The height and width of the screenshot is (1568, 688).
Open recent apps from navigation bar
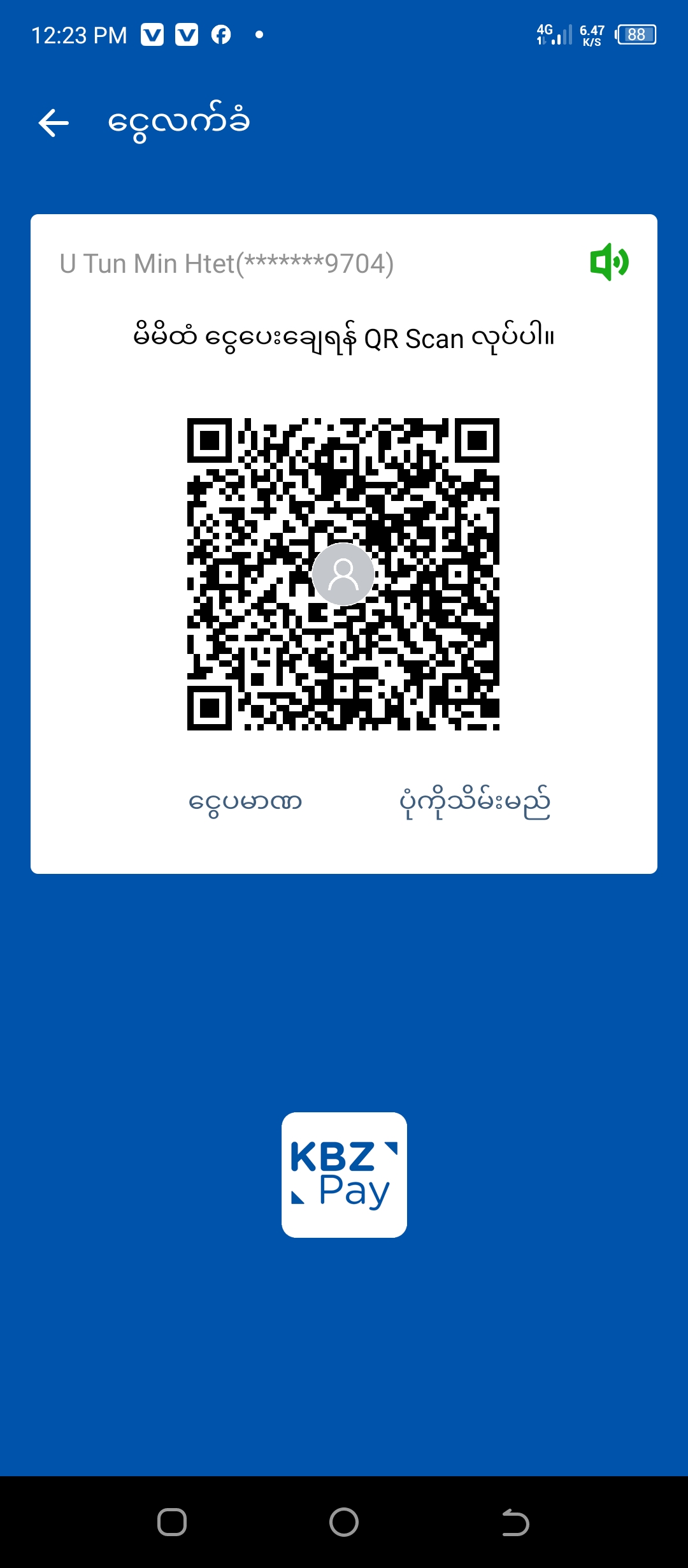click(172, 1522)
